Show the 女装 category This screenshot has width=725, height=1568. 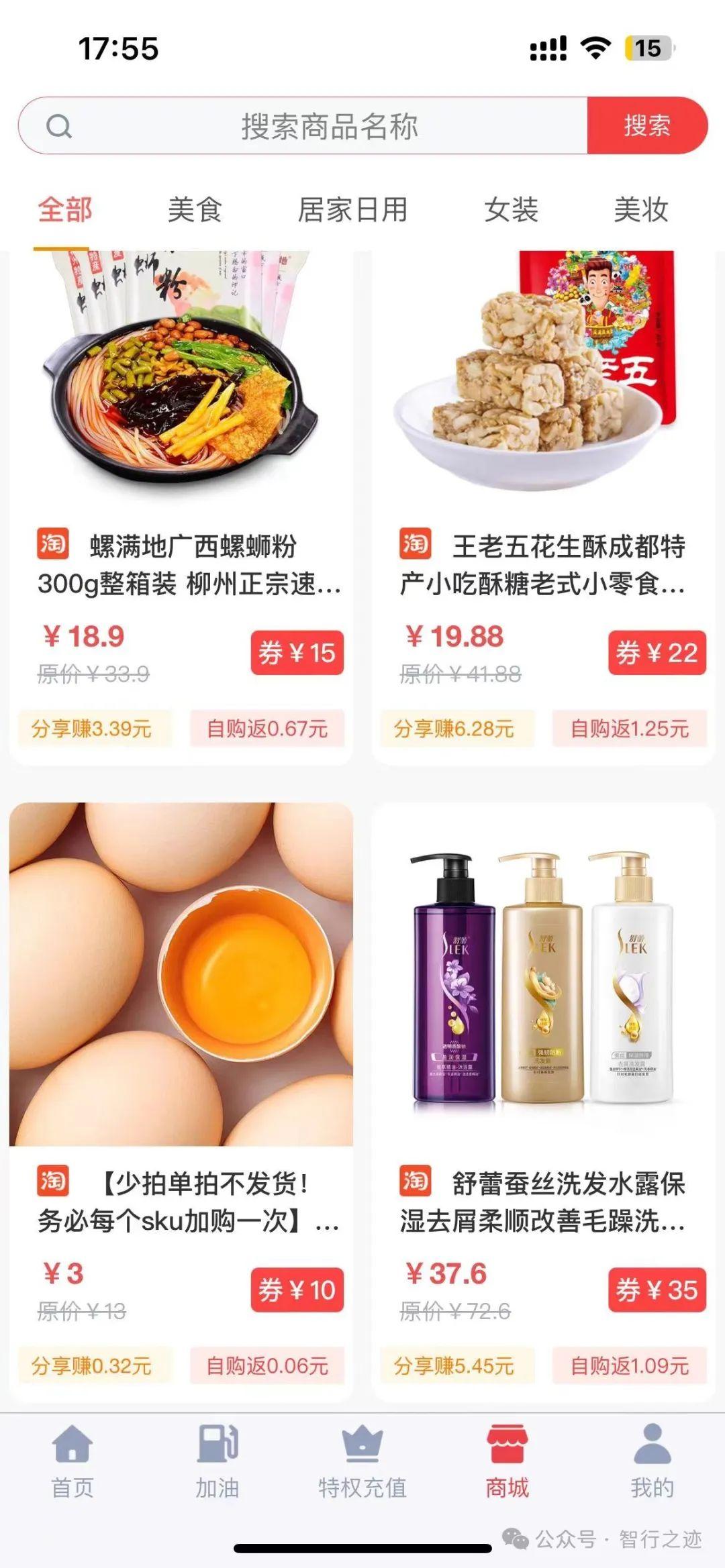(511, 210)
